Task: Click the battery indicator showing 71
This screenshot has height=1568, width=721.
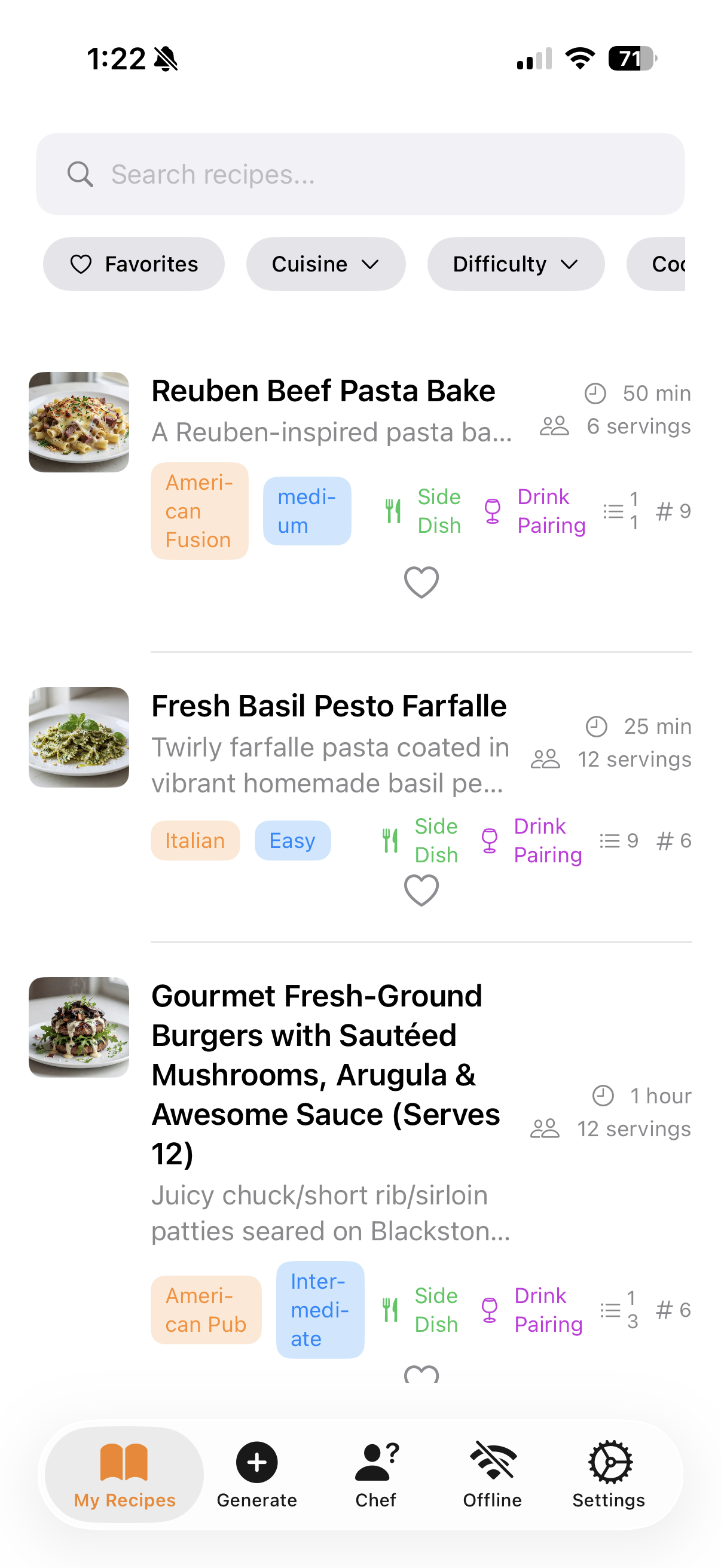Action: (x=631, y=58)
